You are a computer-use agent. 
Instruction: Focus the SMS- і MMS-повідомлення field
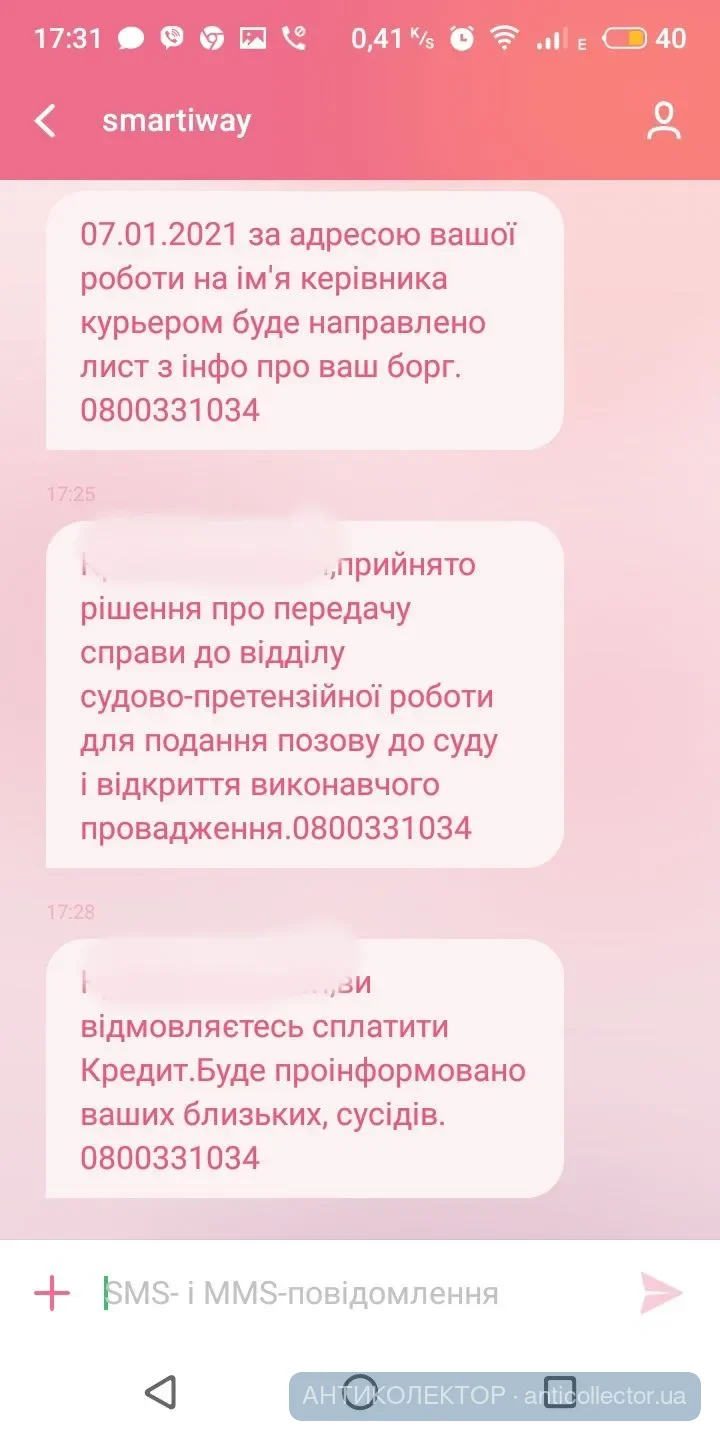[350, 1293]
